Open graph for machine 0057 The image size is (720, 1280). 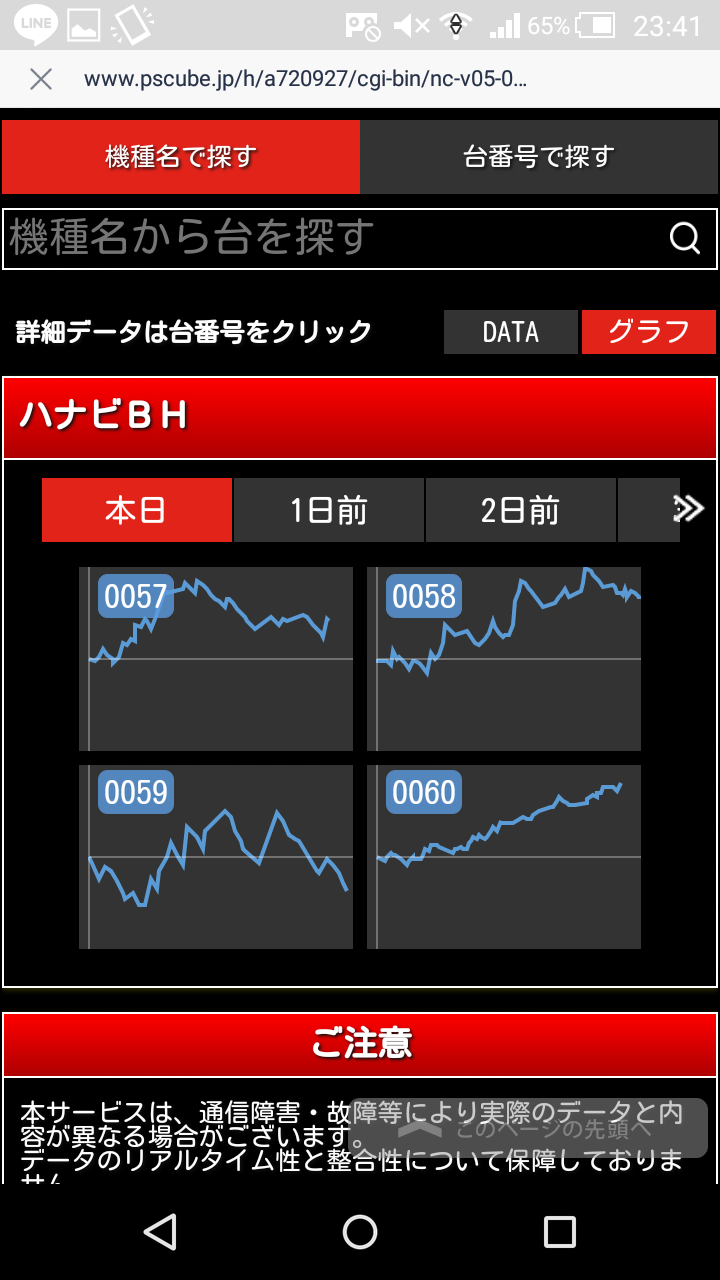(x=216, y=659)
